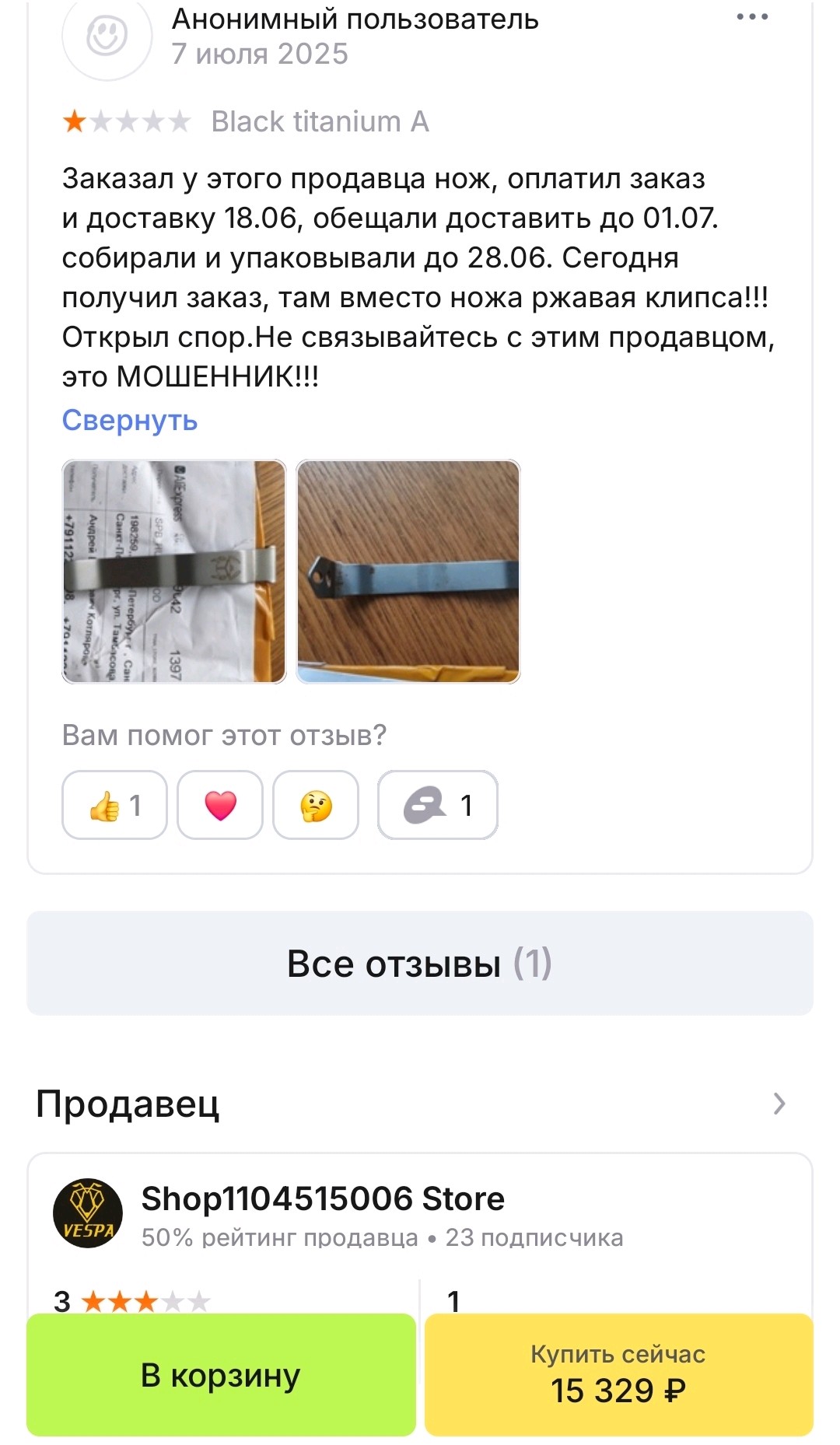840x1445 pixels.
Task: Open the review photo with shipping label
Action: tap(174, 572)
